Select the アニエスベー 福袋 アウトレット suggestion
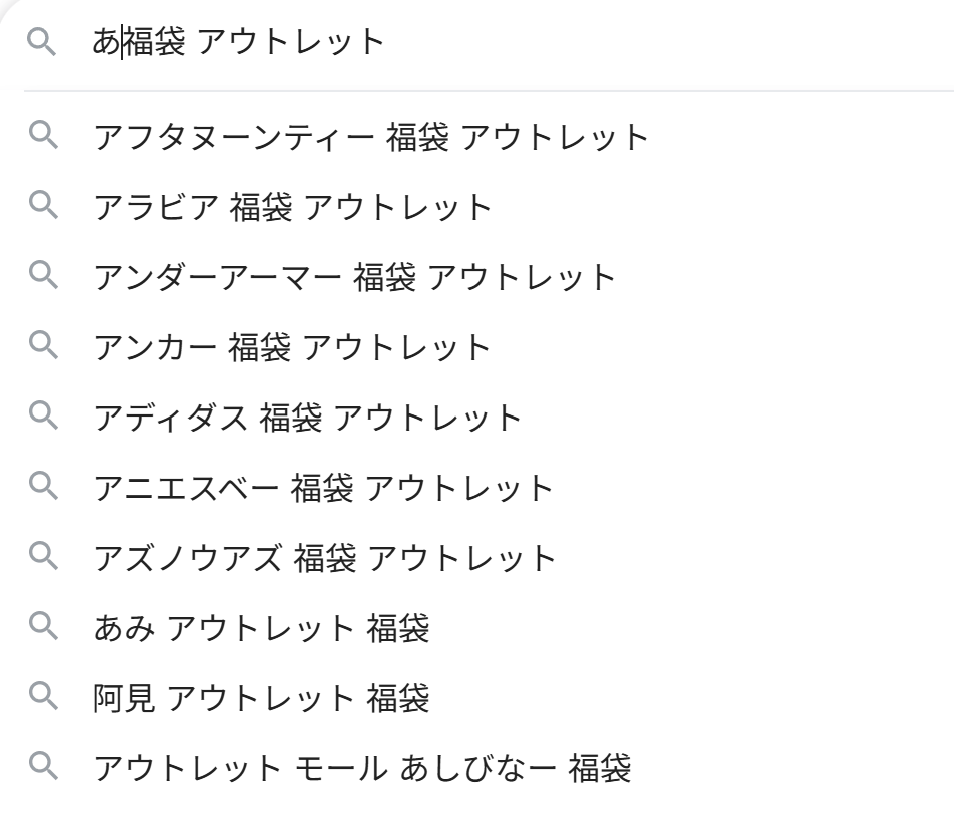 [322, 487]
